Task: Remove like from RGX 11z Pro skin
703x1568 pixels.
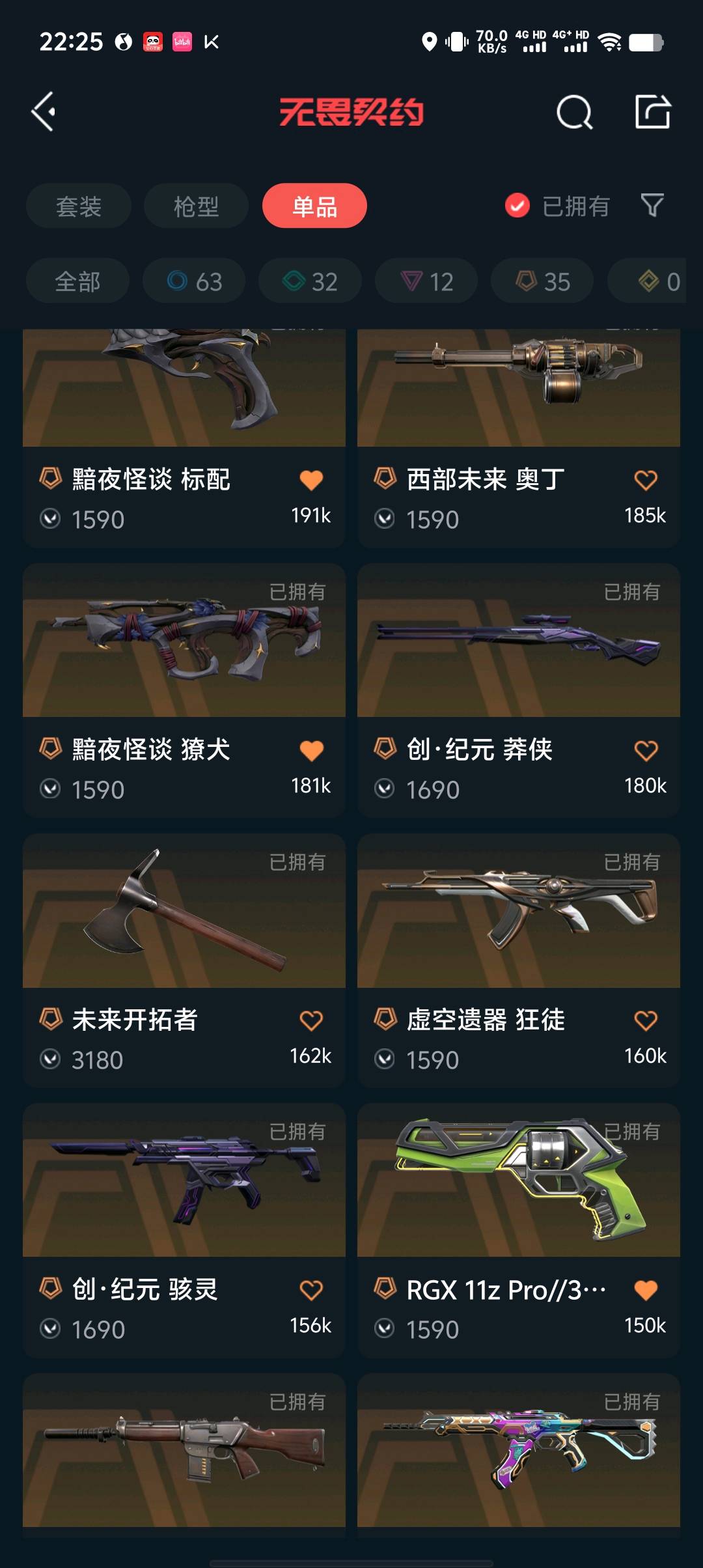Action: click(x=646, y=1290)
